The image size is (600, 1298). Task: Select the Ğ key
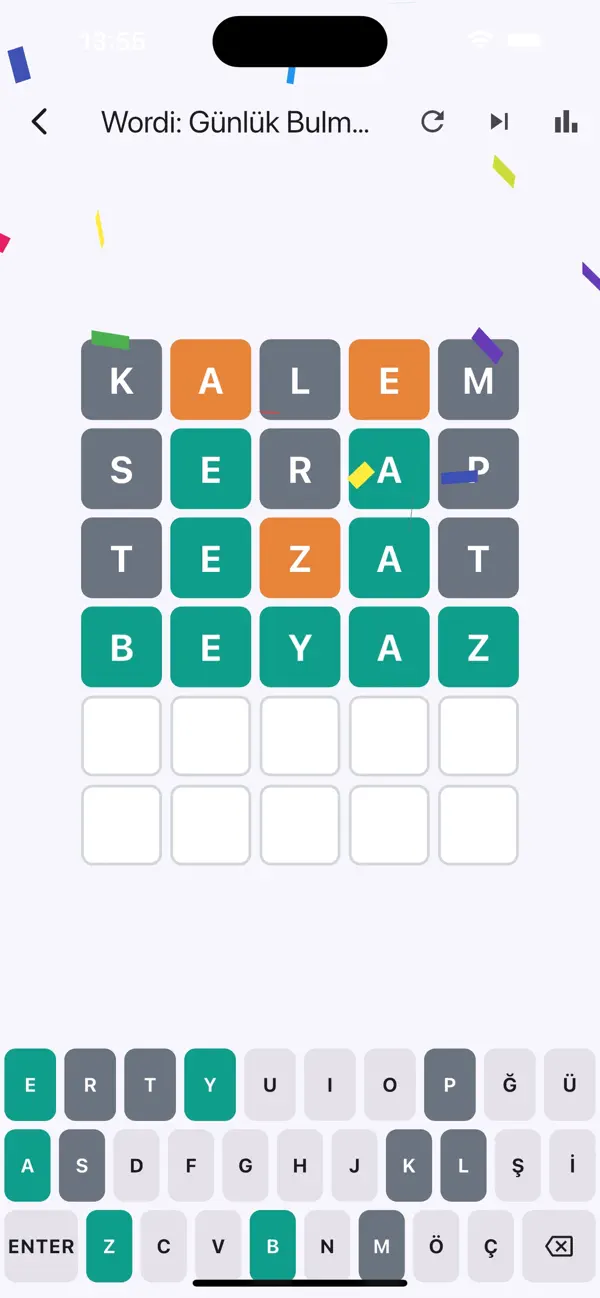[510, 1085]
